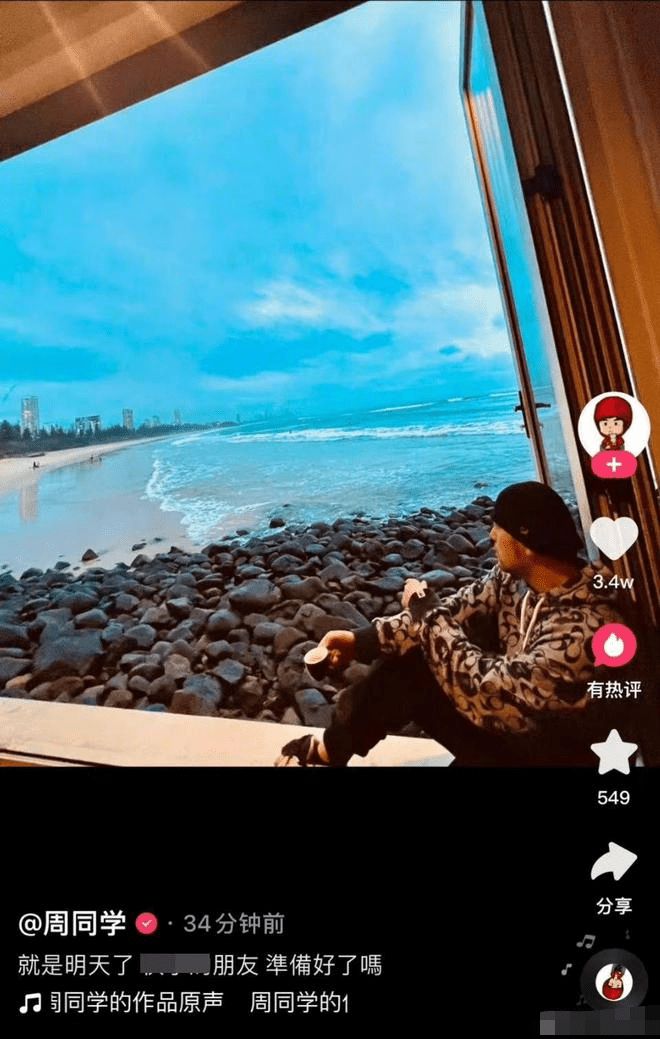Like this video with the heart
Image resolution: width=660 pixels, height=1039 pixels.
click(613, 538)
